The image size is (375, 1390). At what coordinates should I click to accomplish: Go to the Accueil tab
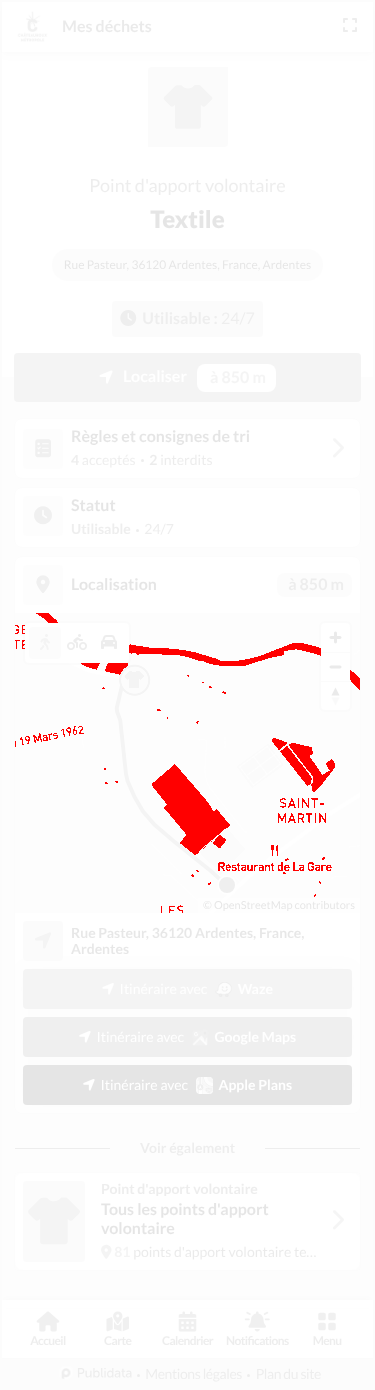pyautogui.click(x=48, y=1329)
